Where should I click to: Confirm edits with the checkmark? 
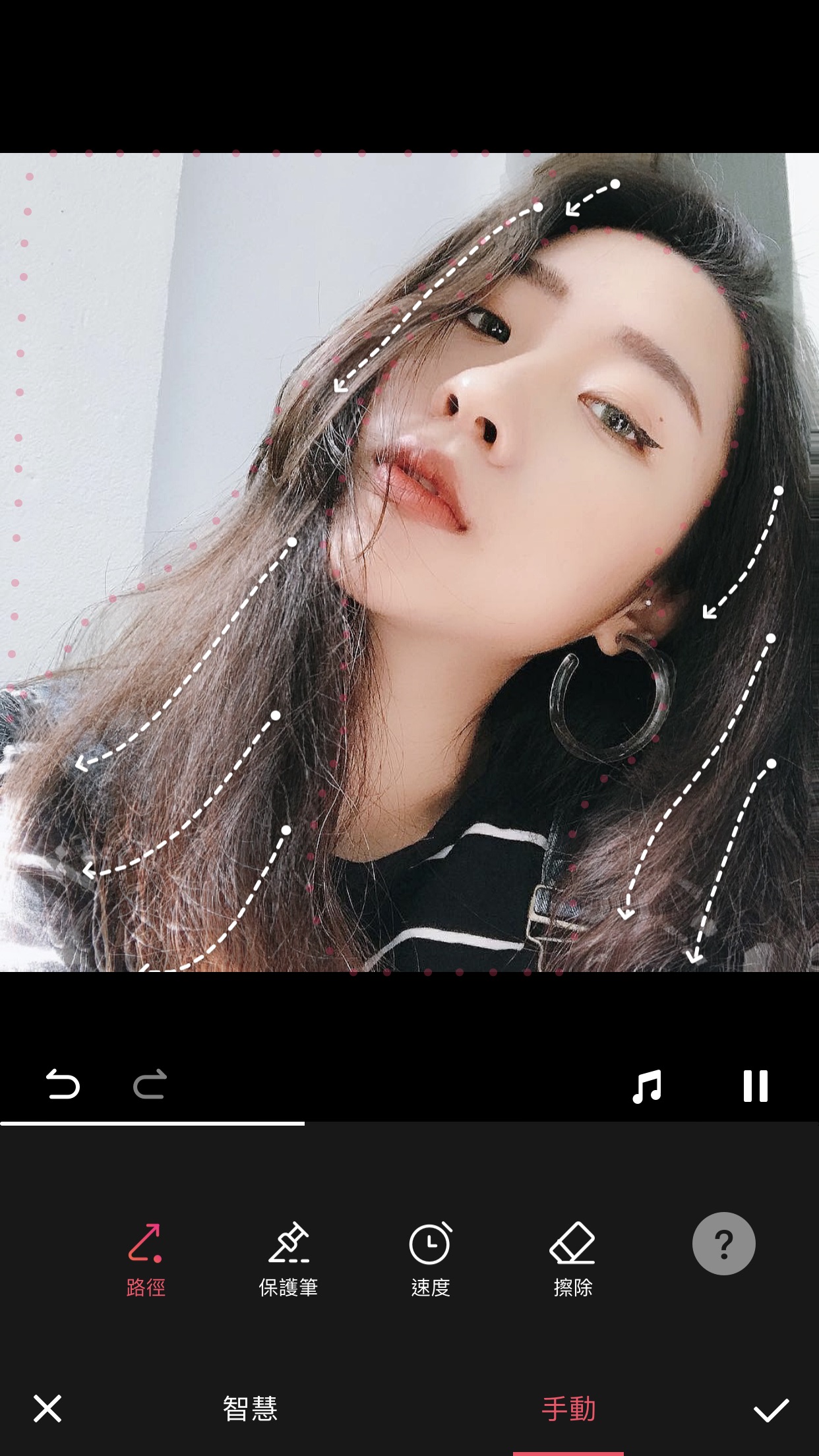point(771,1410)
